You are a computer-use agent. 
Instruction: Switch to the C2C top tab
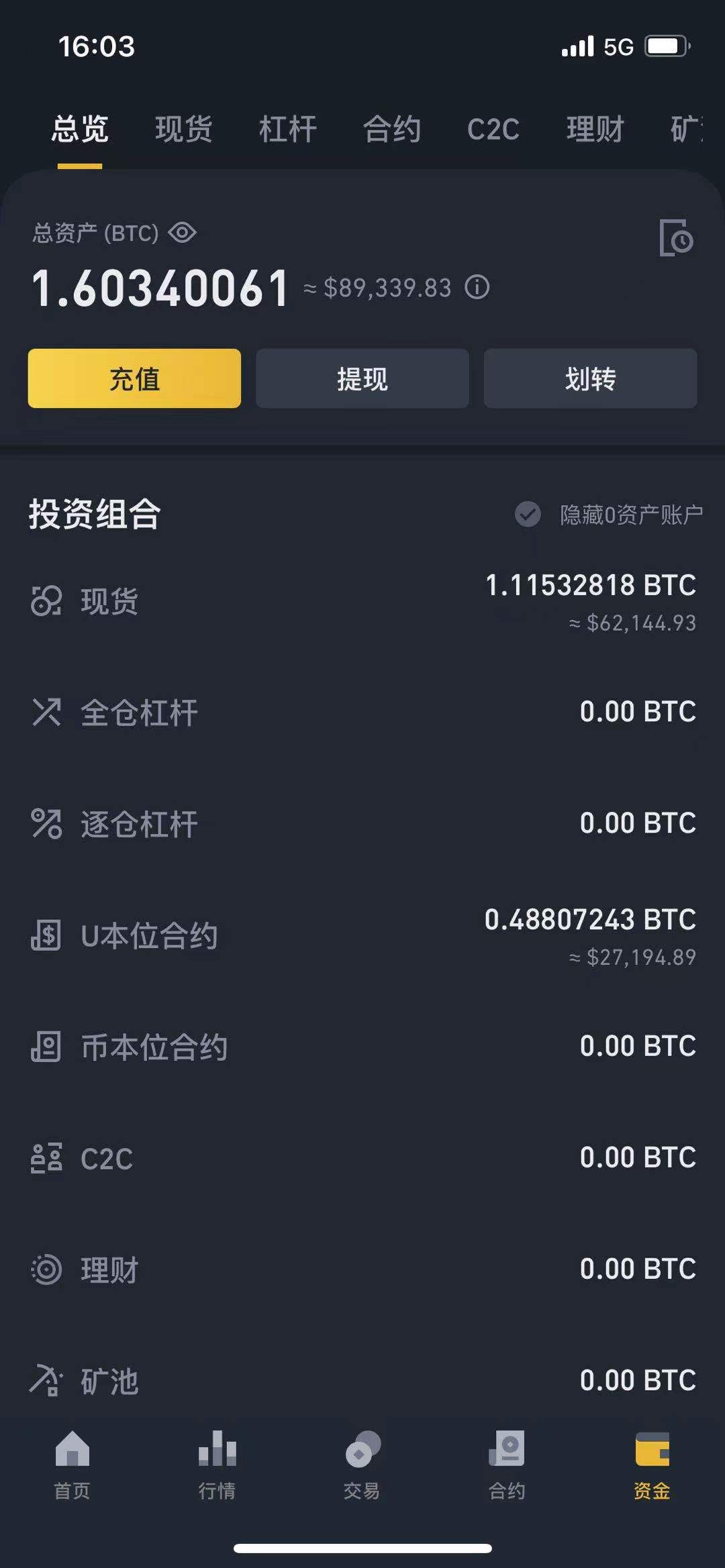493,129
